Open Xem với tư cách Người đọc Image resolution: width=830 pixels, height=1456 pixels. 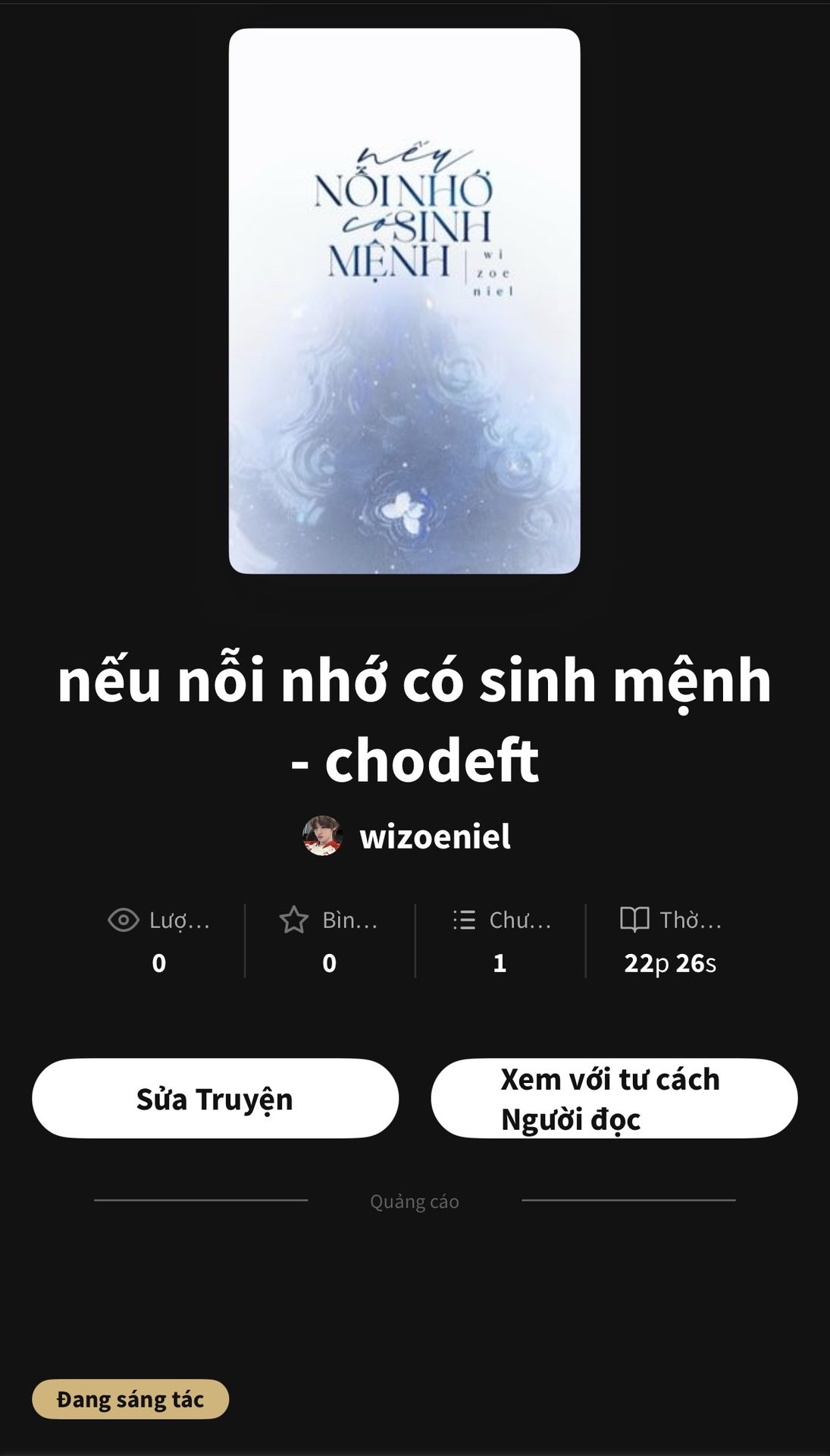614,1099
